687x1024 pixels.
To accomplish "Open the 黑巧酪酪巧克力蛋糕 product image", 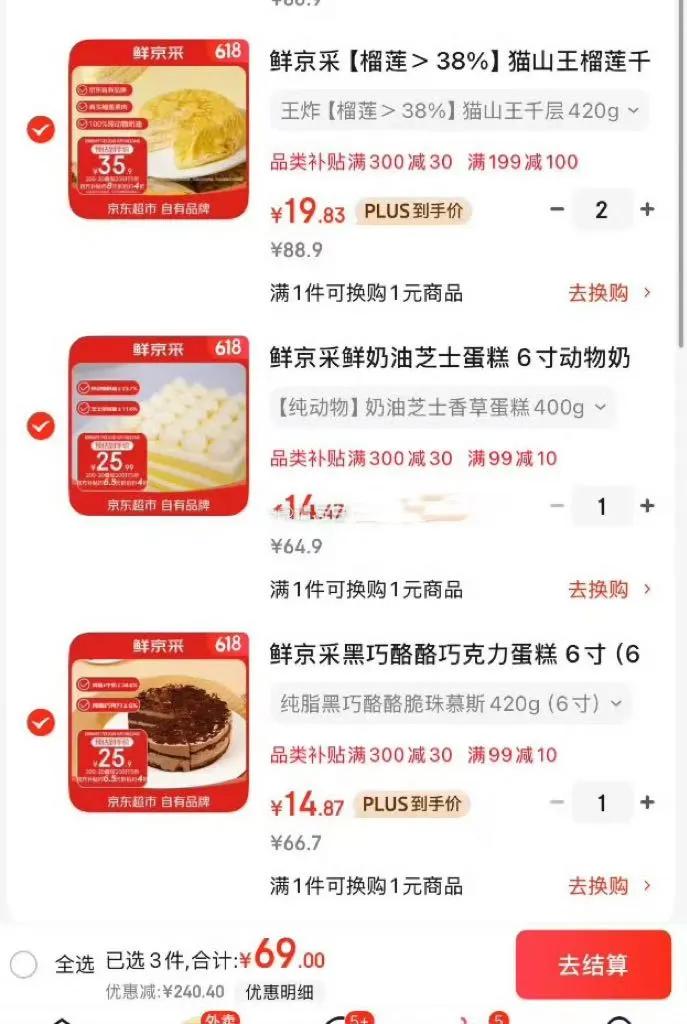I will [159, 722].
